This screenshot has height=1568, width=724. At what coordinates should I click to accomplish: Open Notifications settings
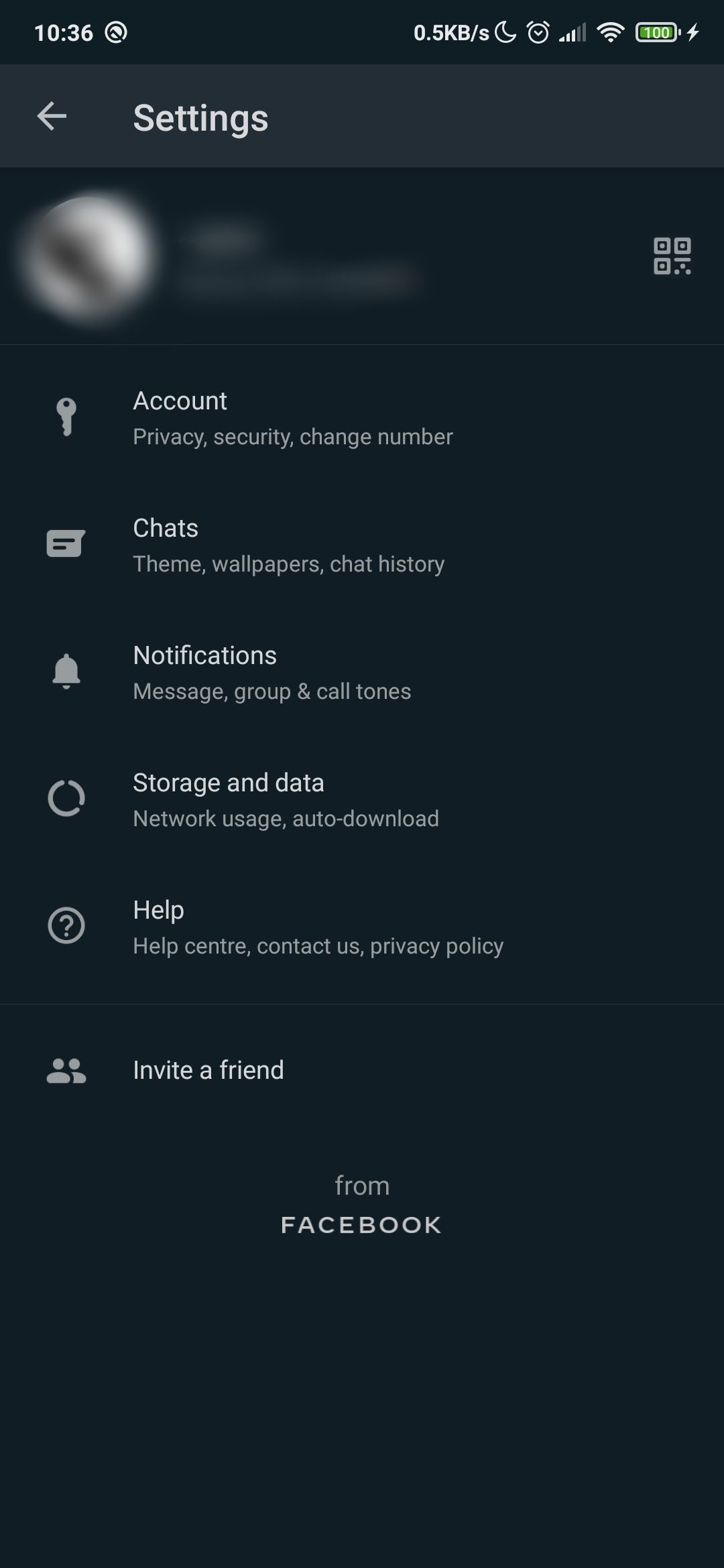point(271,672)
